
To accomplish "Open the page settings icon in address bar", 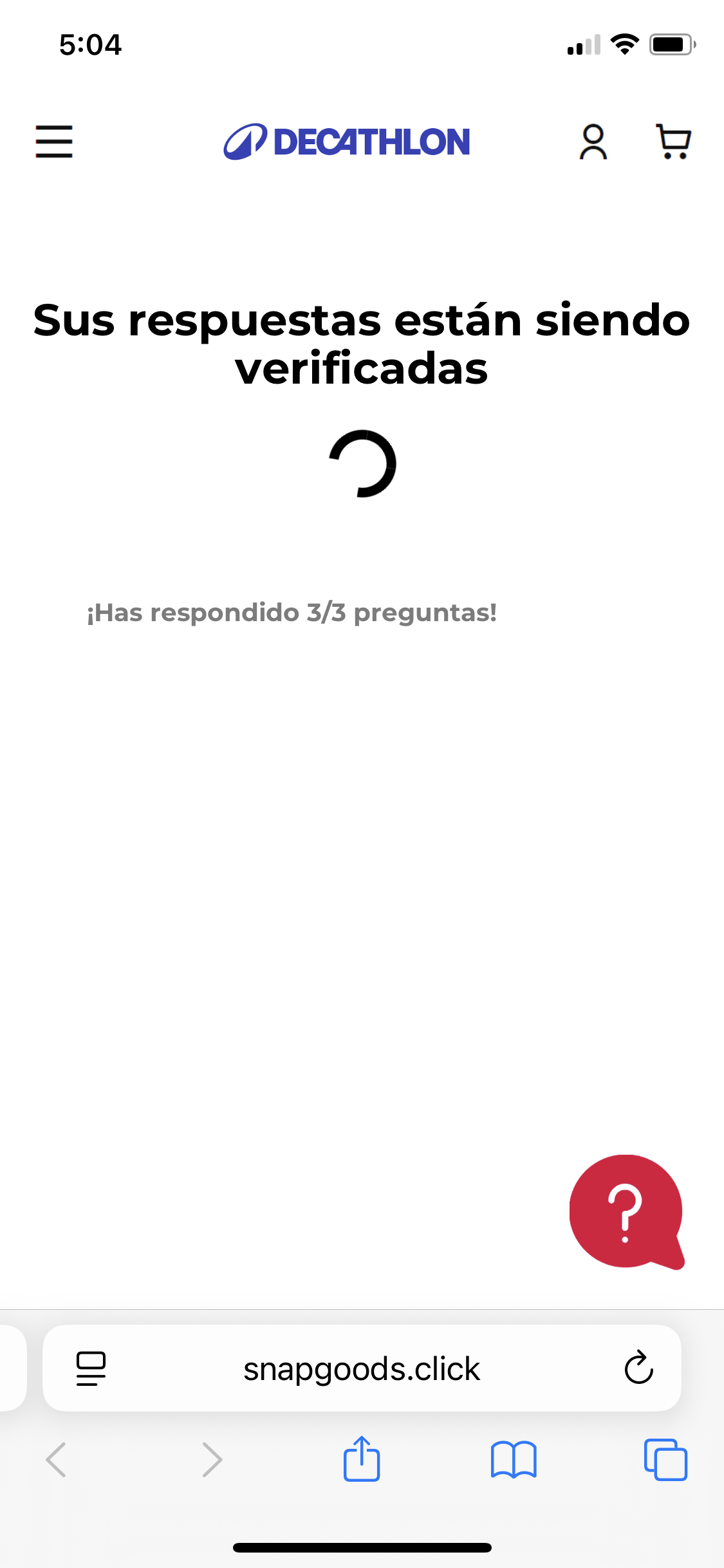I will click(x=91, y=1368).
